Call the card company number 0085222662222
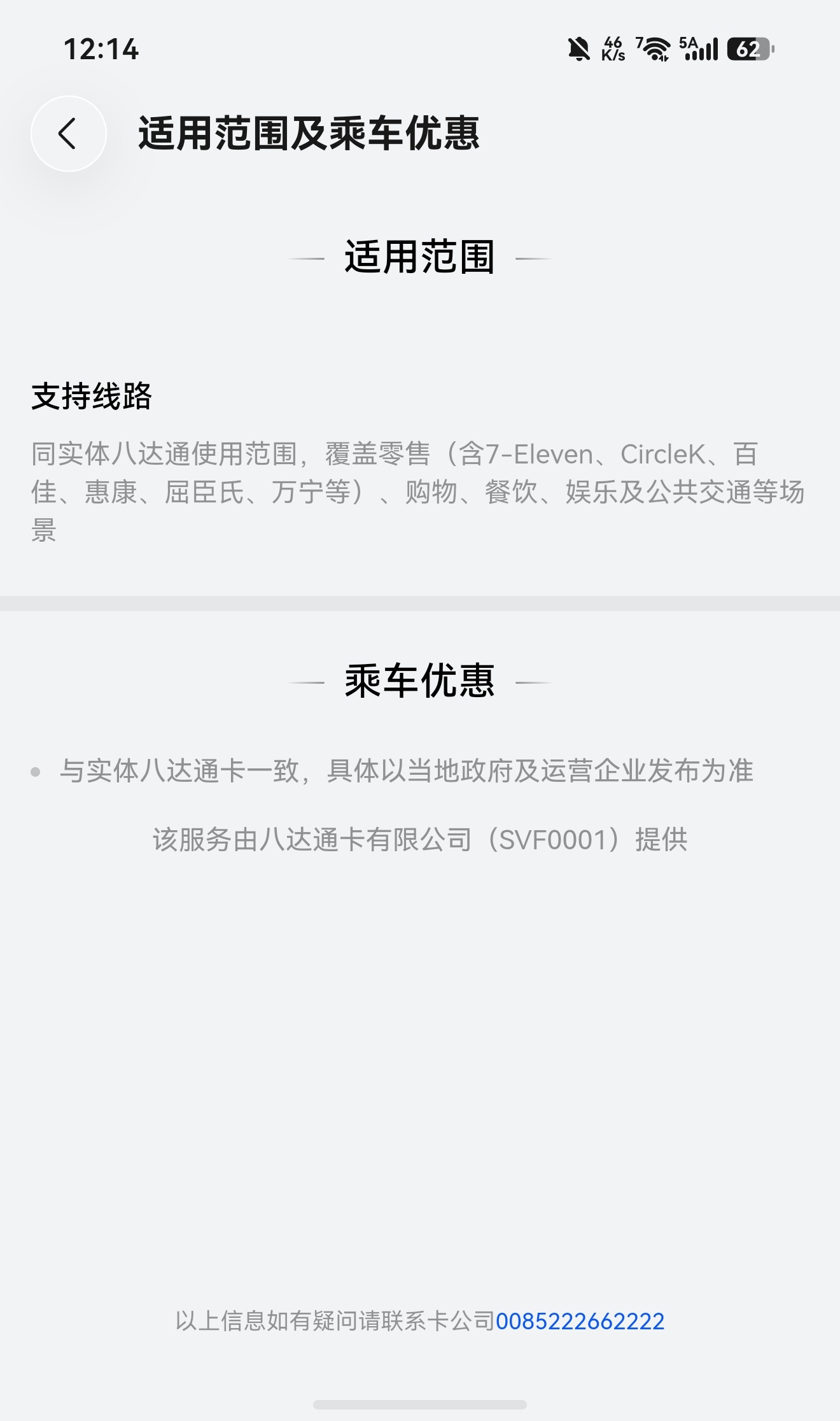The height and width of the screenshot is (1421, 840). pyautogui.click(x=580, y=1321)
